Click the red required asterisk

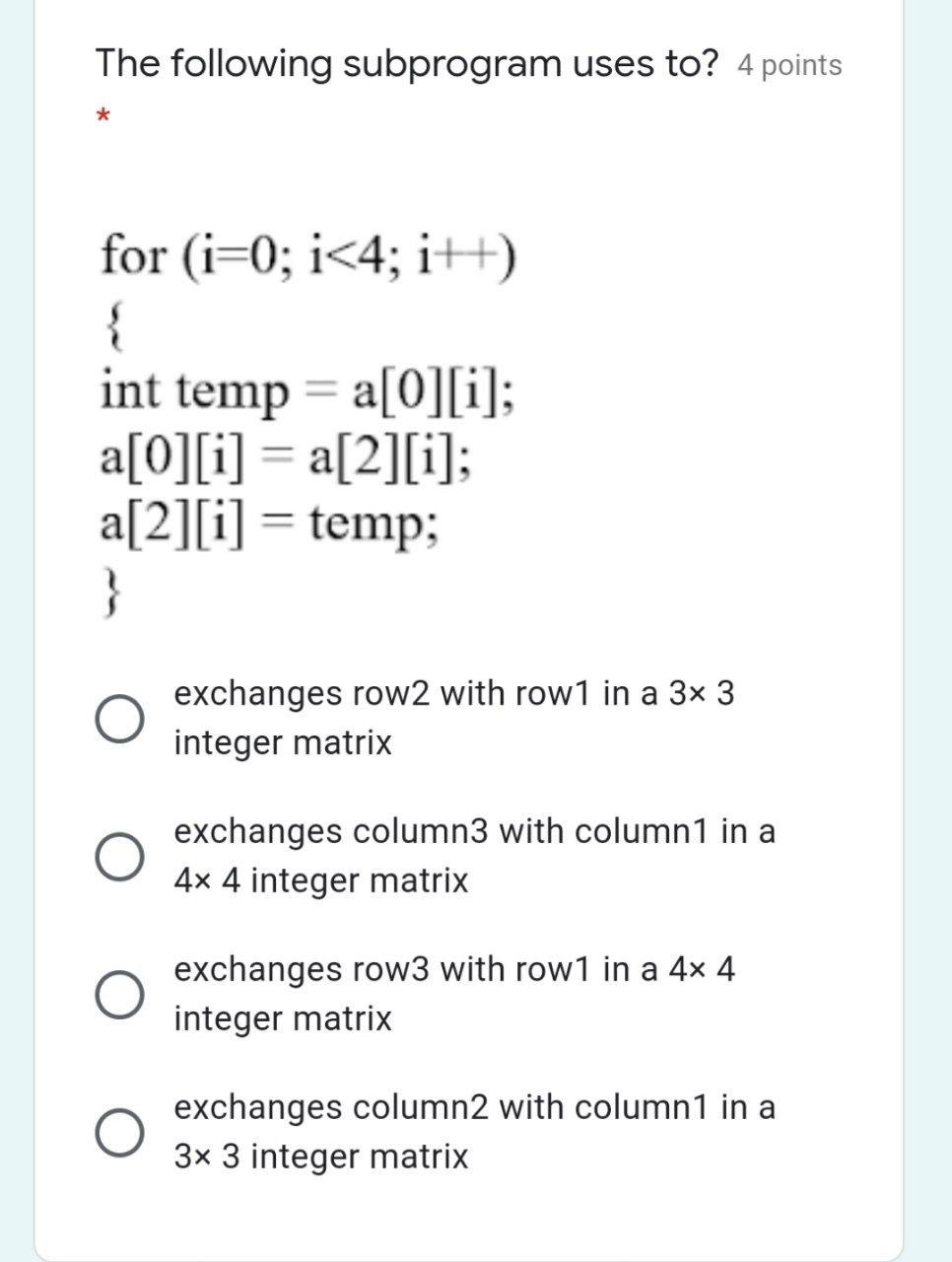[102, 114]
